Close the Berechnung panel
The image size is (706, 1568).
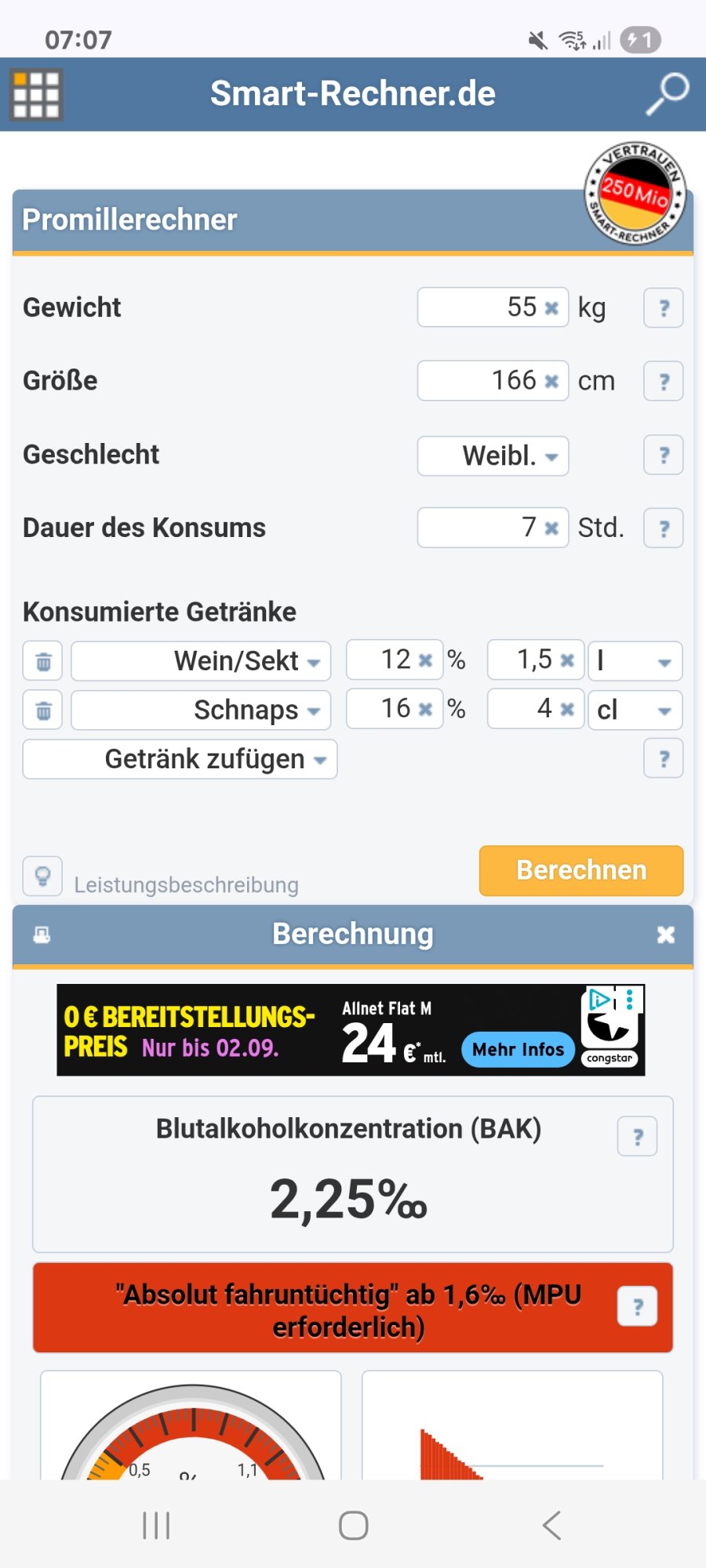665,935
